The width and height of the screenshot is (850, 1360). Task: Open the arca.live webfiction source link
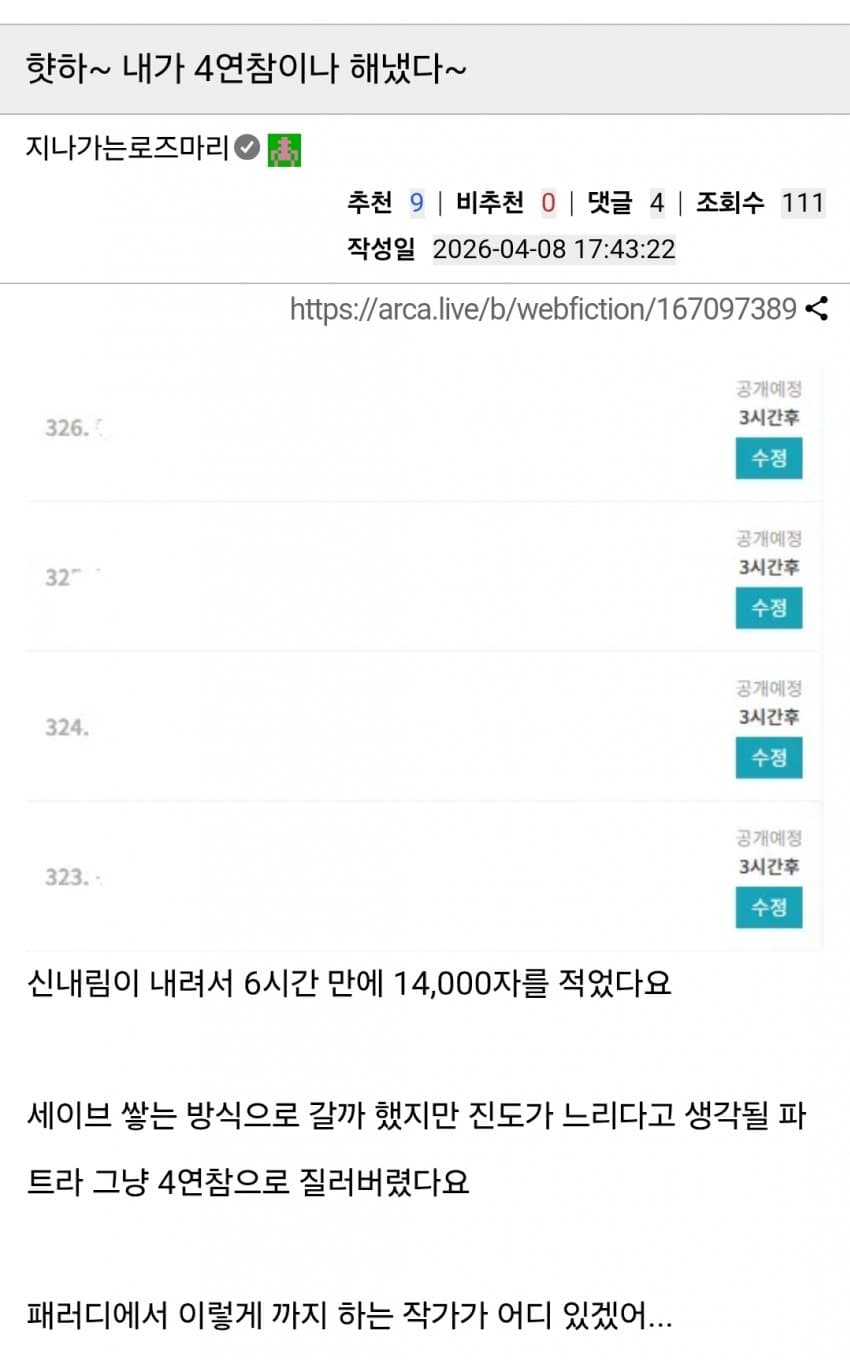point(543,309)
